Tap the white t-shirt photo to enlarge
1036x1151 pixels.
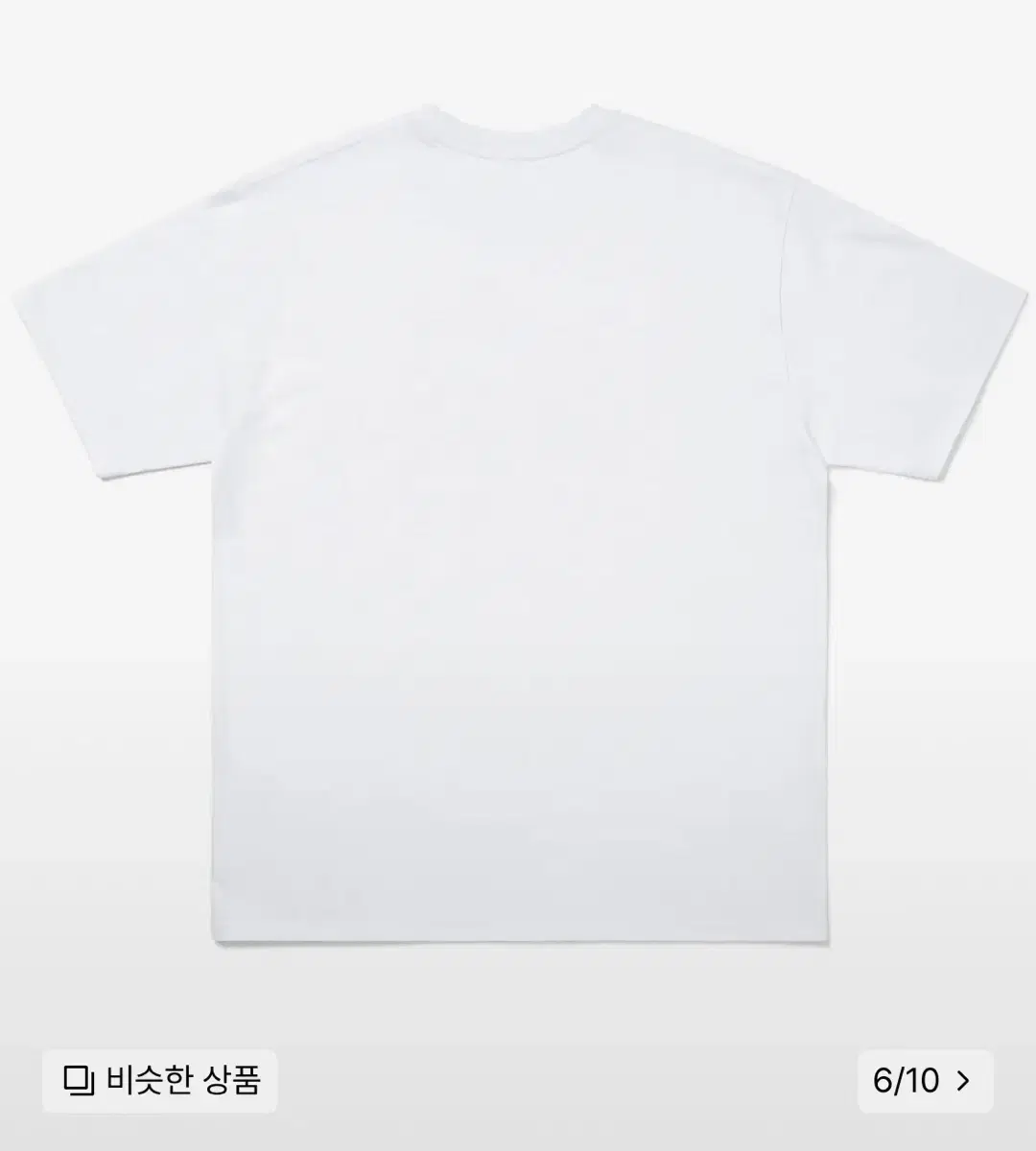click(518, 528)
